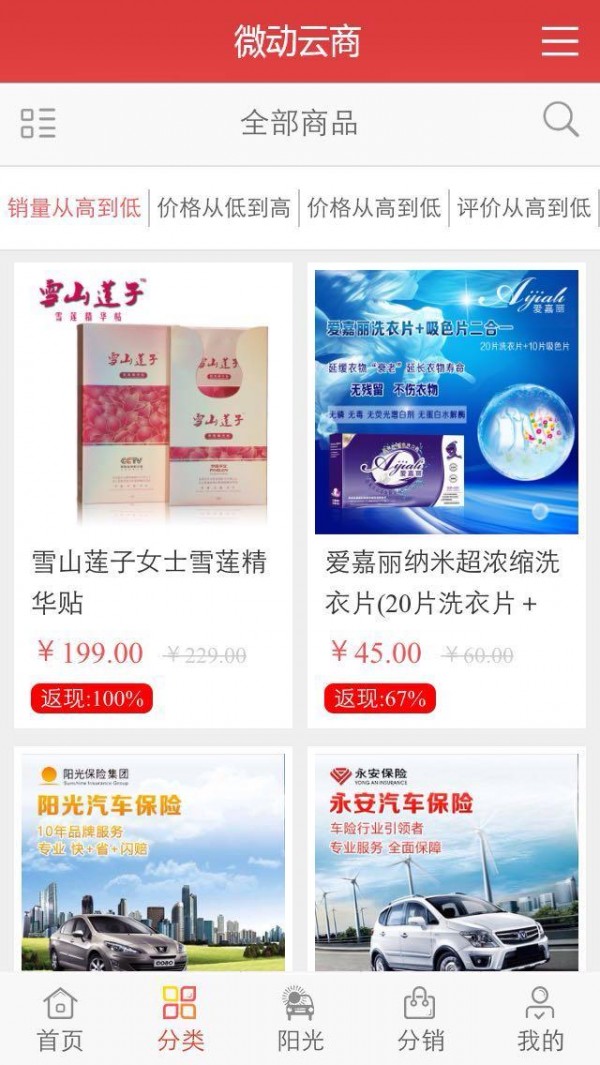The height and width of the screenshot is (1065, 600).
Task: Open the product search magnifier
Action: point(560,121)
